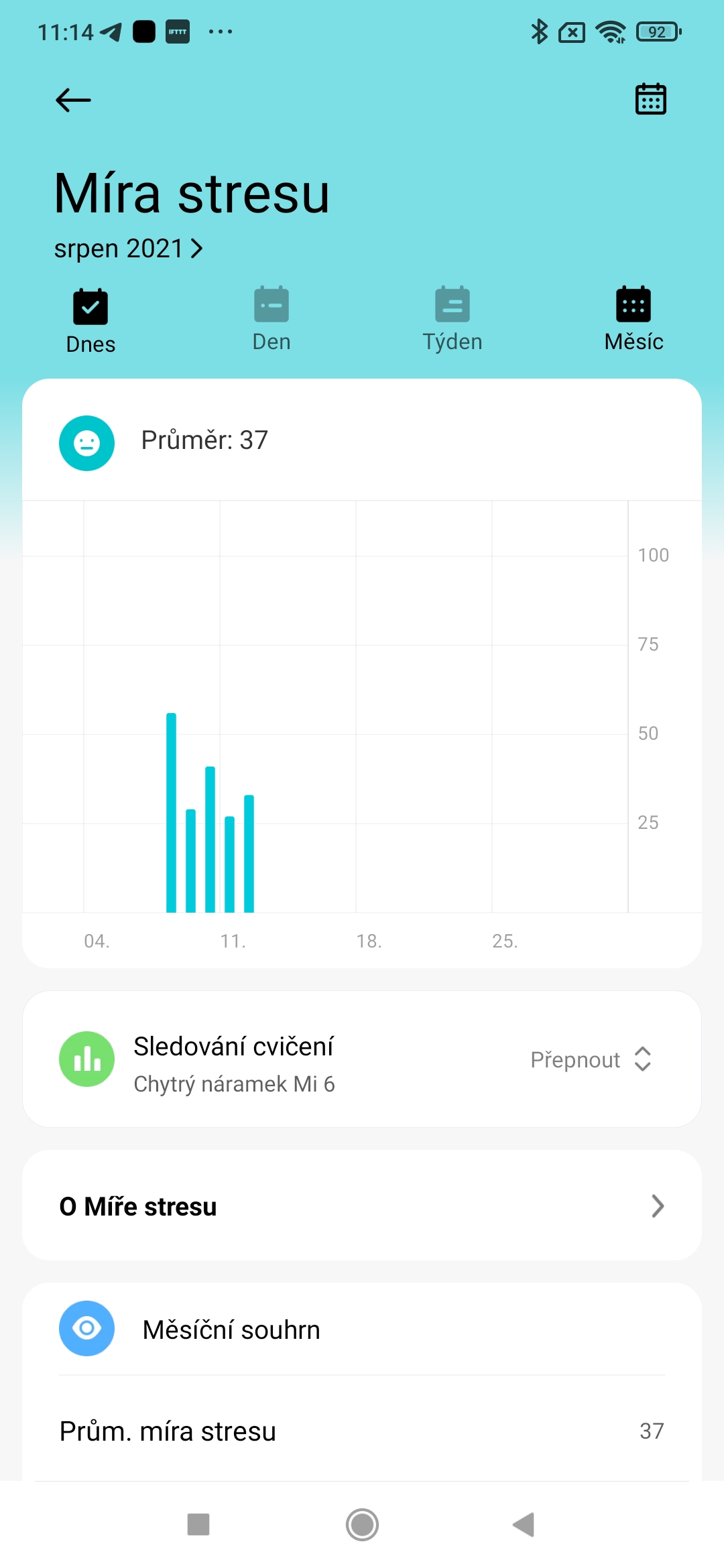Select the Měsíc tab
The height and width of the screenshot is (1568, 724).
click(x=633, y=319)
